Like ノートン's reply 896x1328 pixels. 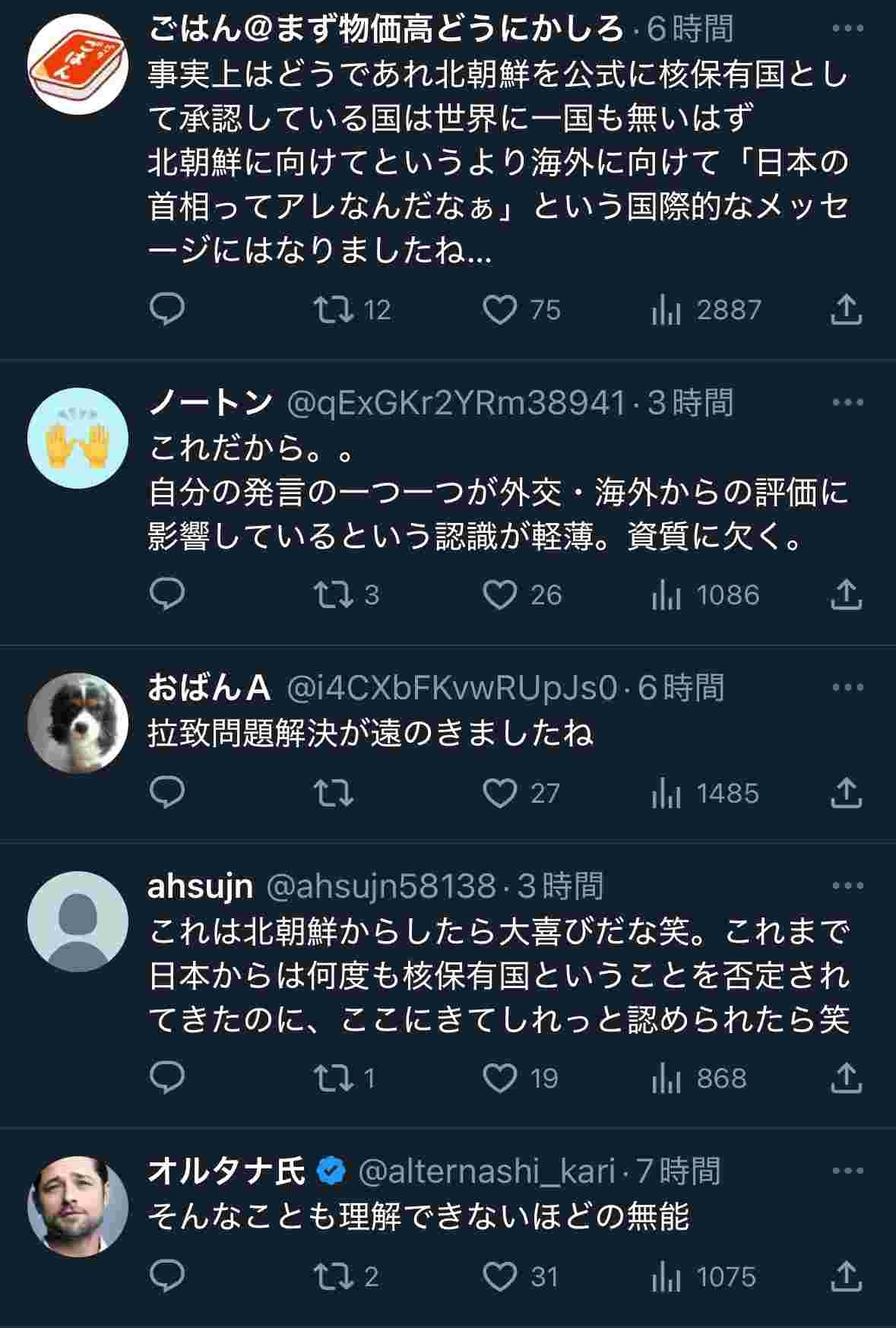click(500, 595)
